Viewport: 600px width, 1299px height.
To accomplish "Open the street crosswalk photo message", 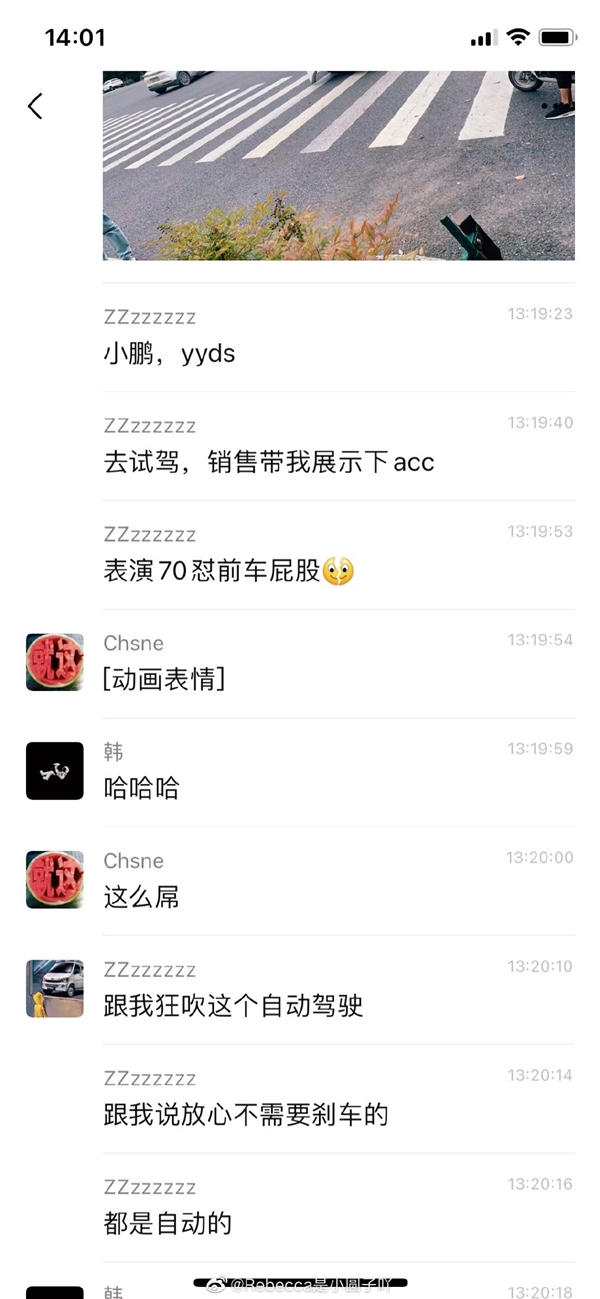I will click(x=338, y=165).
